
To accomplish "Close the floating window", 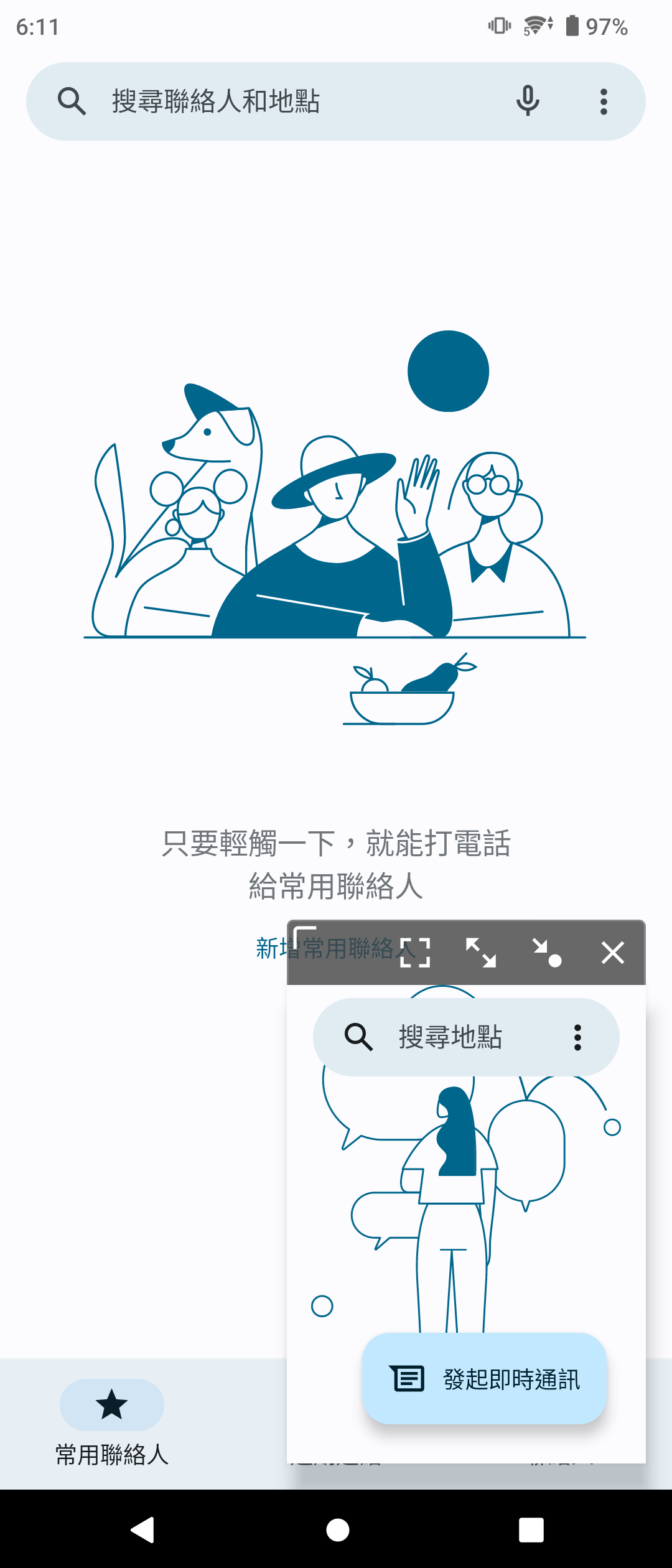I will (x=613, y=953).
